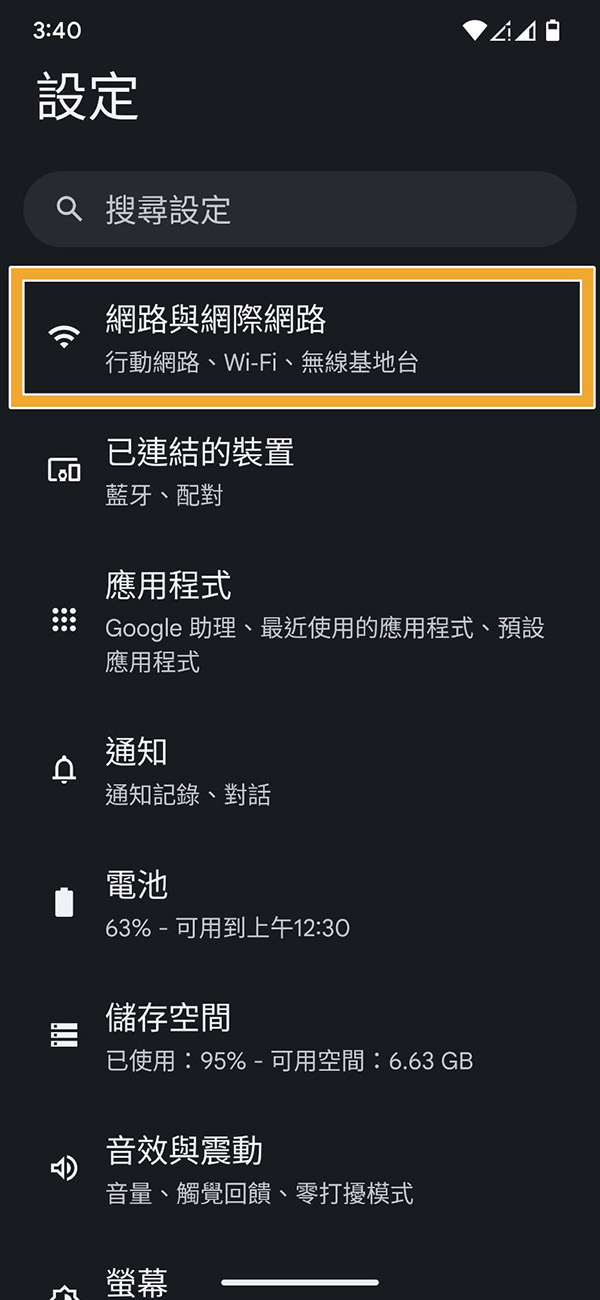Open 已連結的裝置 settings
This screenshot has width=600, height=1300.
click(300, 470)
